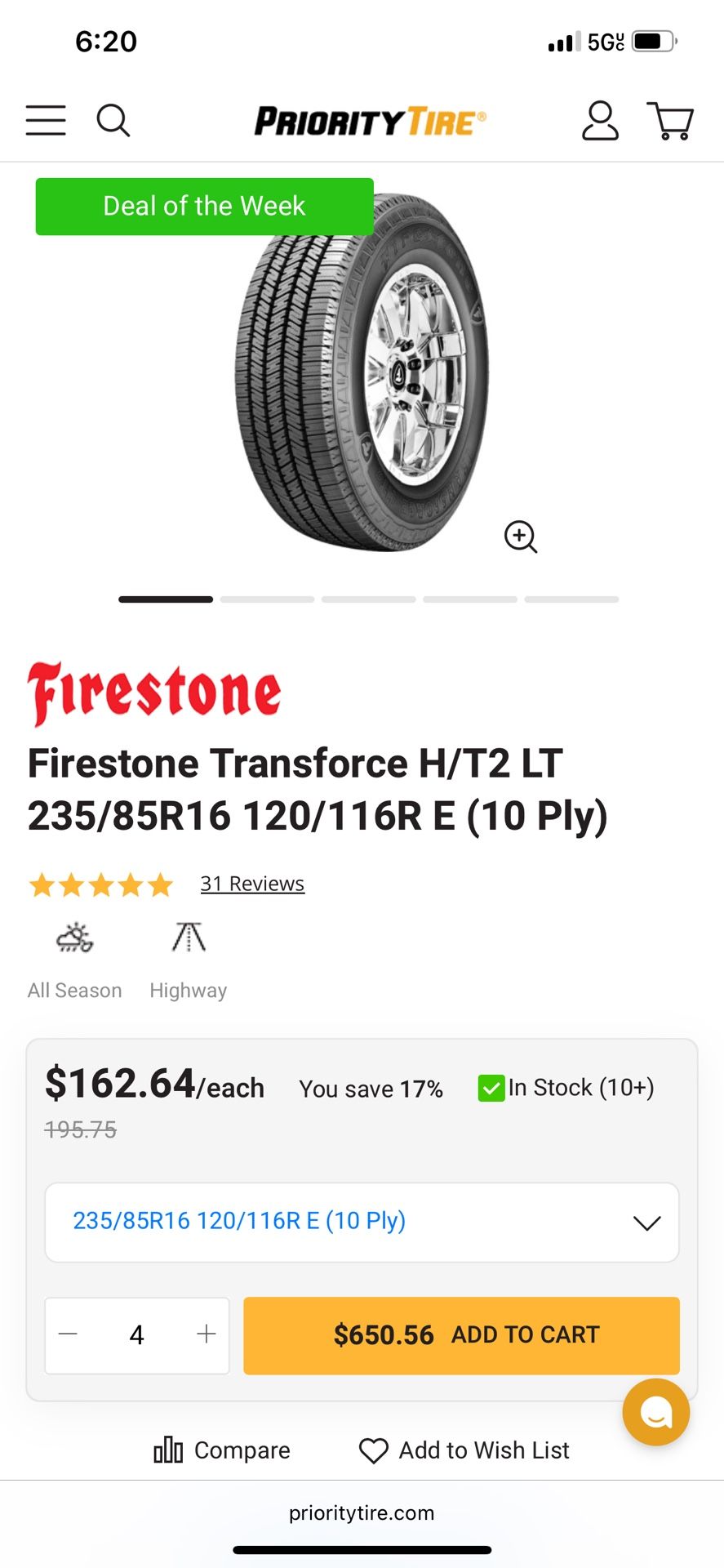This screenshot has width=724, height=1568.
Task: Select the second image carousel indicator
Action: [266, 599]
